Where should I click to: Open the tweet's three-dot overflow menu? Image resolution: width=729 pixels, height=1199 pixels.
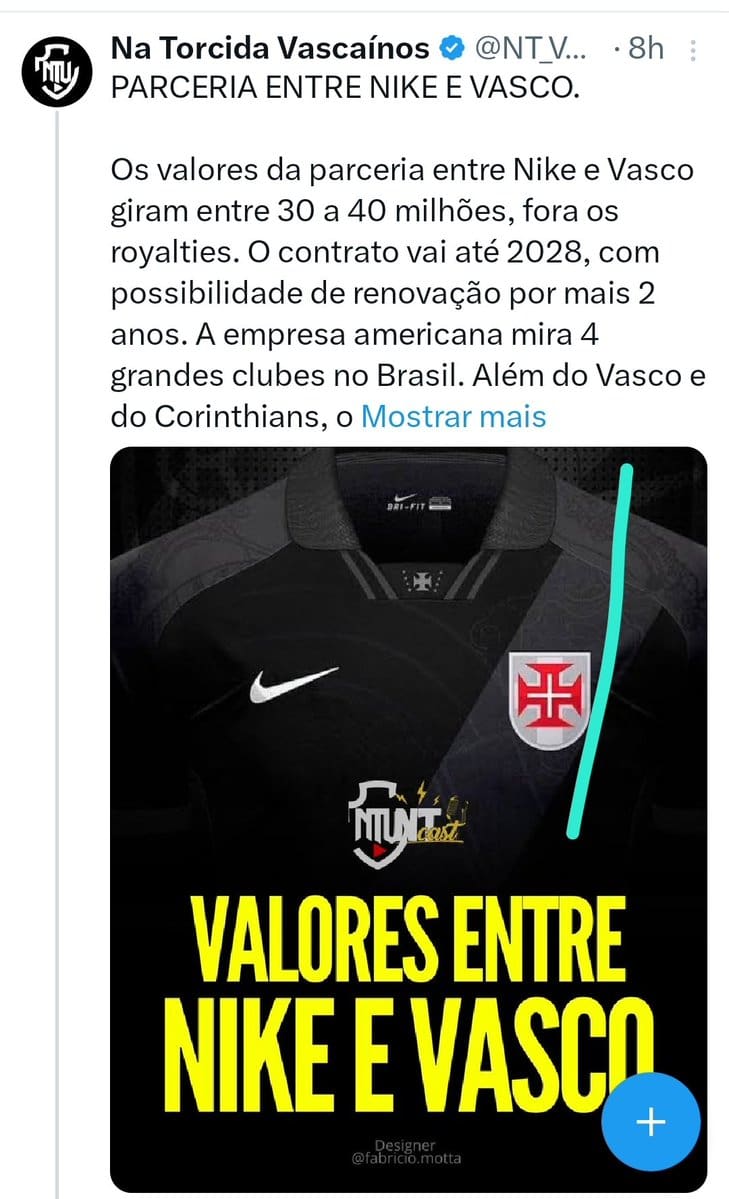pos(696,48)
